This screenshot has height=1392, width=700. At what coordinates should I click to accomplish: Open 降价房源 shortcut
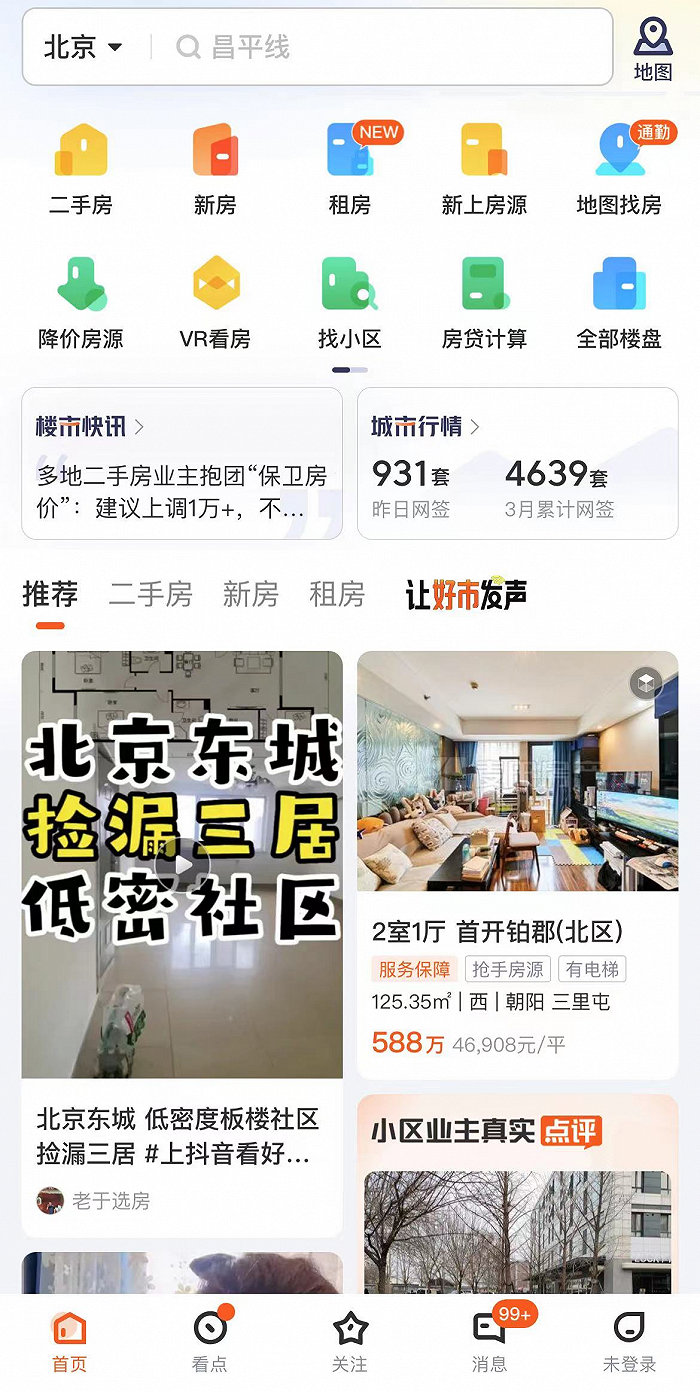[81, 303]
